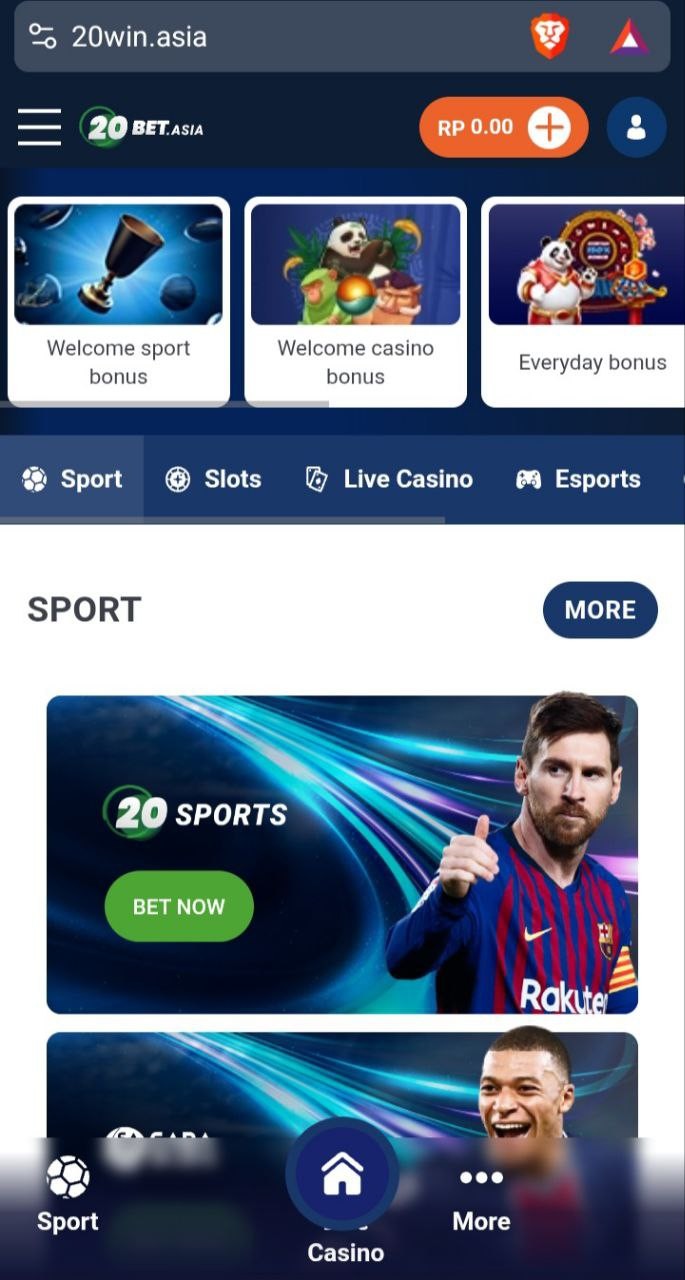Open the Sport item in the bottom bar
The image size is (685, 1280).
tap(68, 1195)
